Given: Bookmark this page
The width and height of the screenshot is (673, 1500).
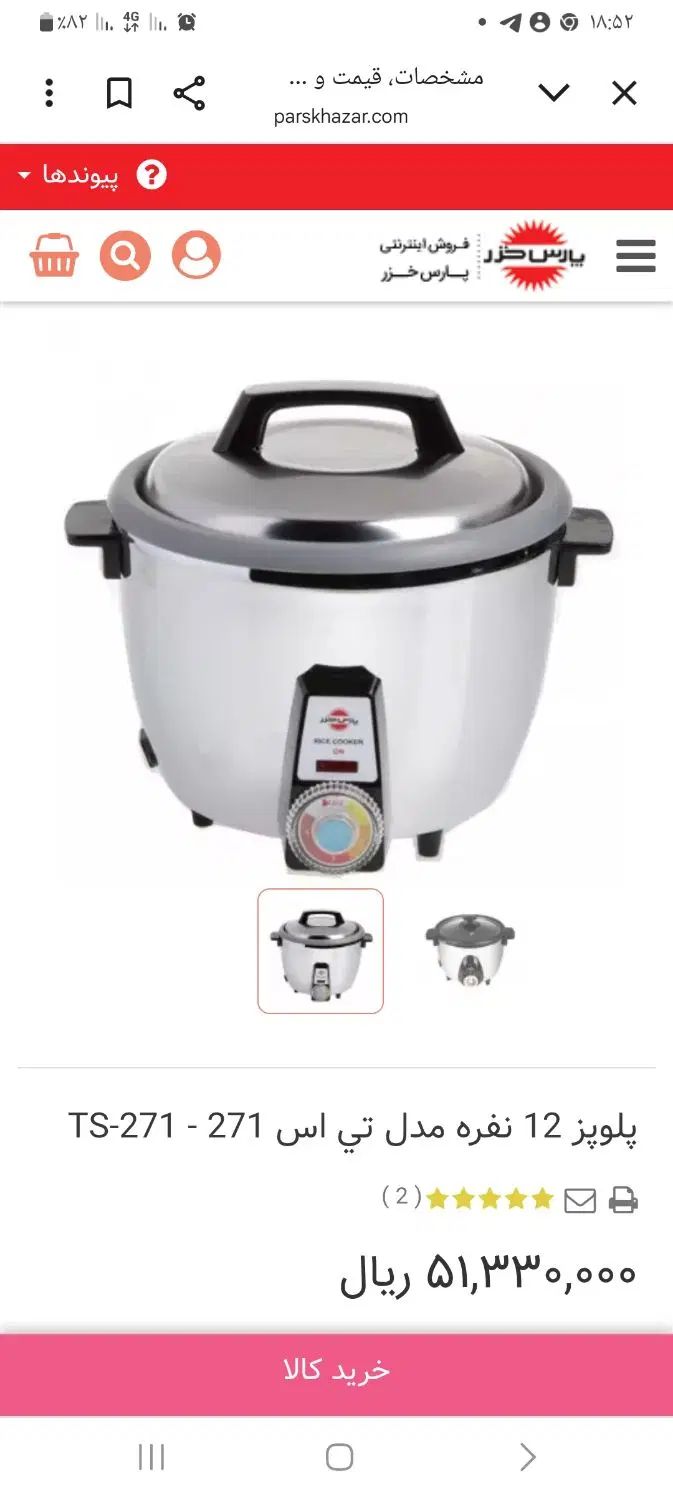Looking at the screenshot, I should (119, 94).
